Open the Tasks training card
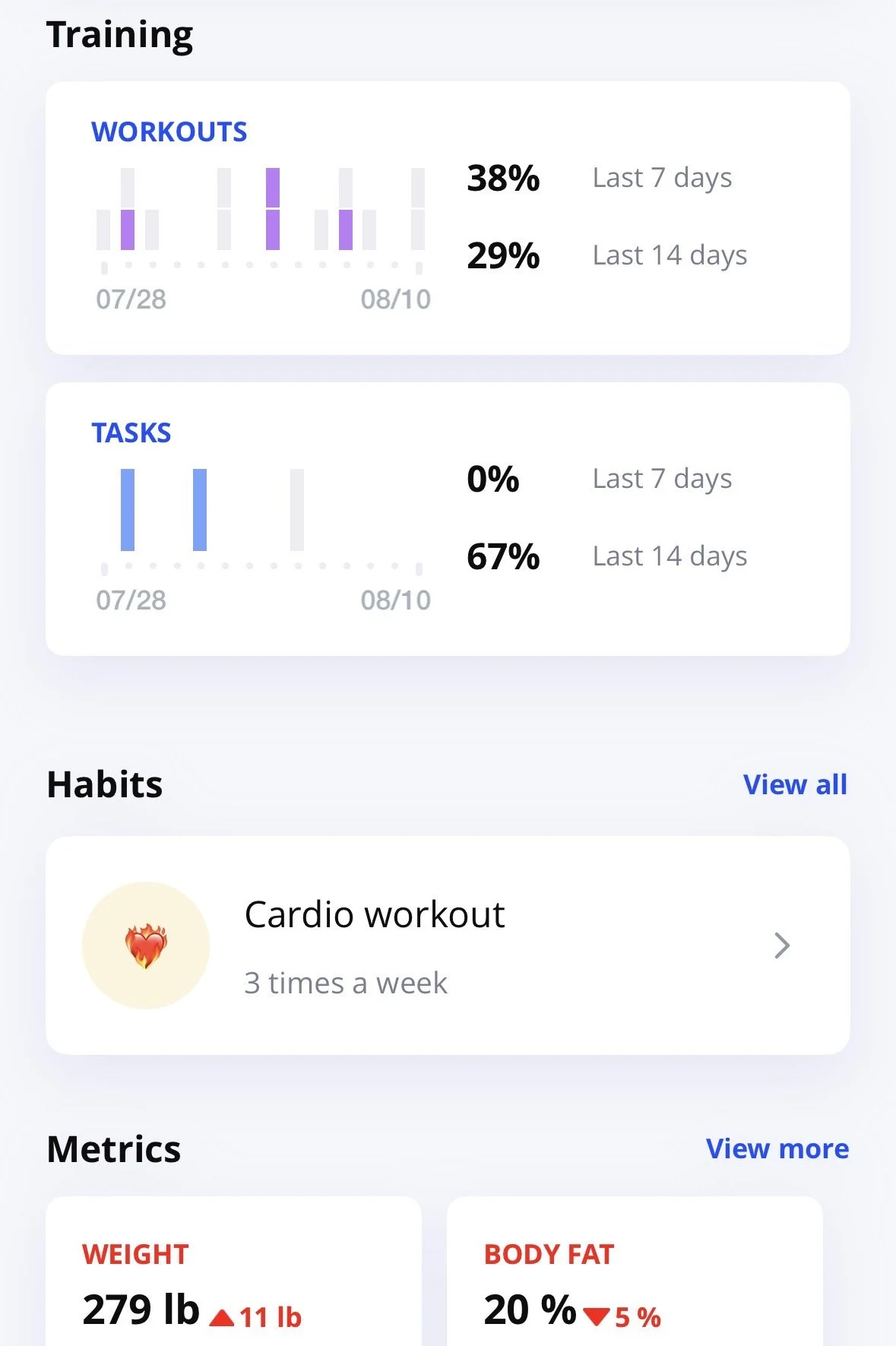Viewport: 896px width, 1346px height. pyautogui.click(x=448, y=519)
